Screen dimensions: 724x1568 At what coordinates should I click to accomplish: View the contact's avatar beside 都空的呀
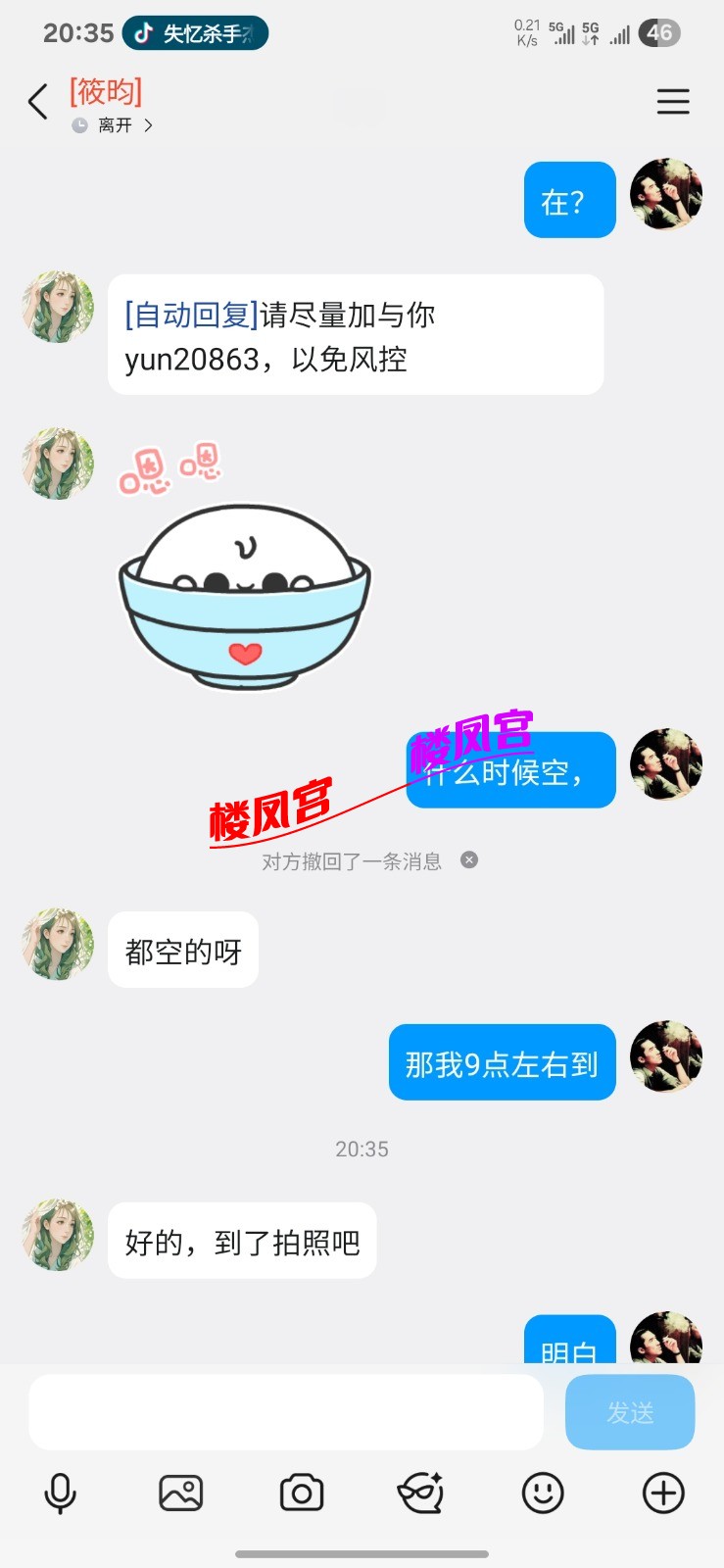tap(58, 944)
